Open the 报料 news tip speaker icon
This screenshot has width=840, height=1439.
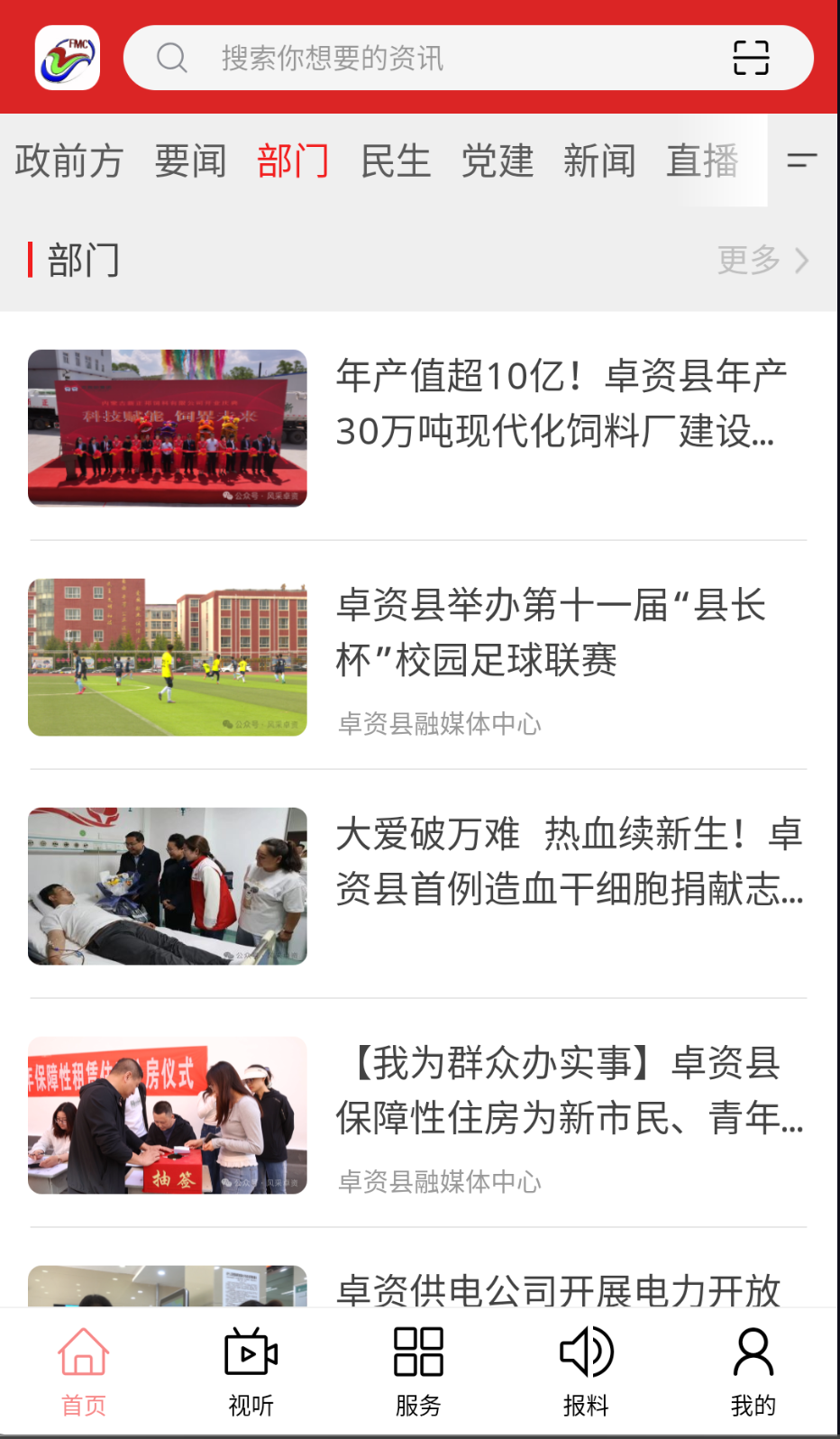(587, 1352)
